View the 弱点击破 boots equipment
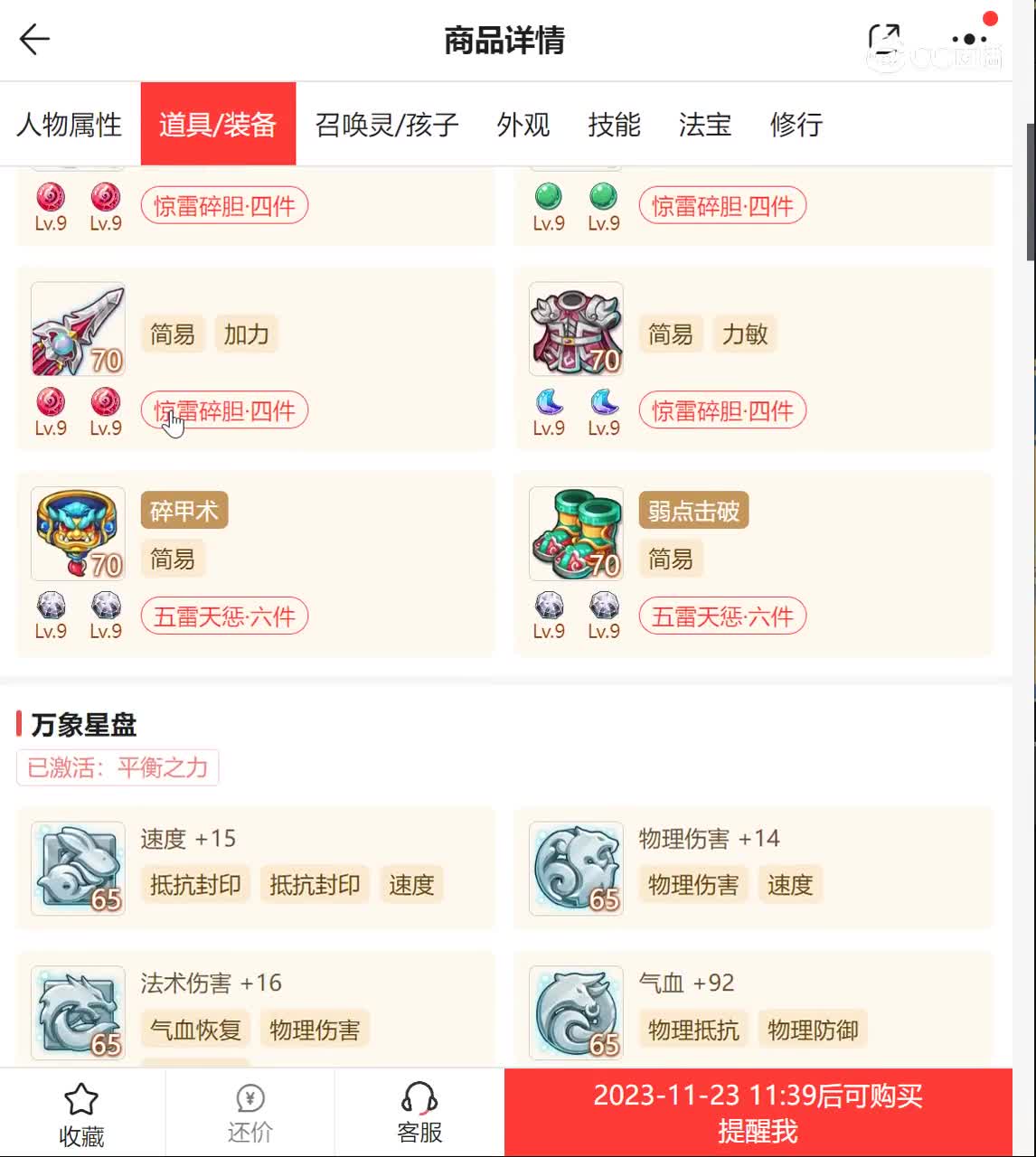Screen dimensions: 1036x1157 coord(576,533)
